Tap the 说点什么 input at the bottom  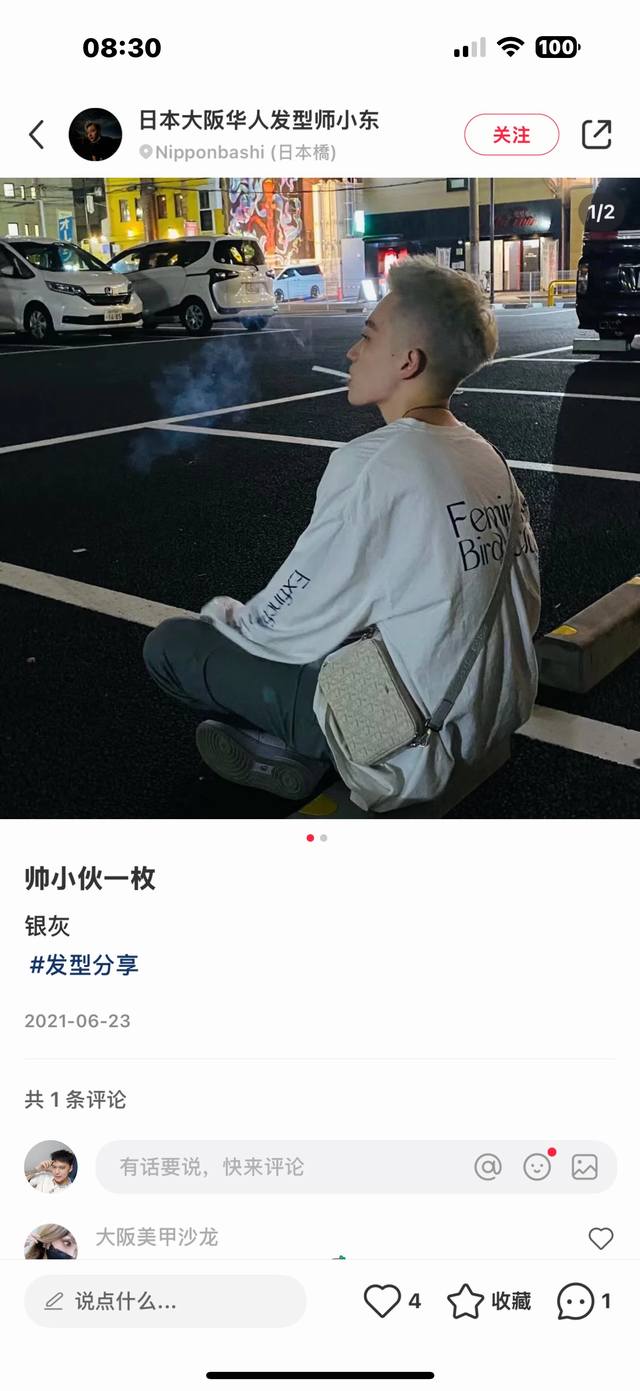(165, 1301)
